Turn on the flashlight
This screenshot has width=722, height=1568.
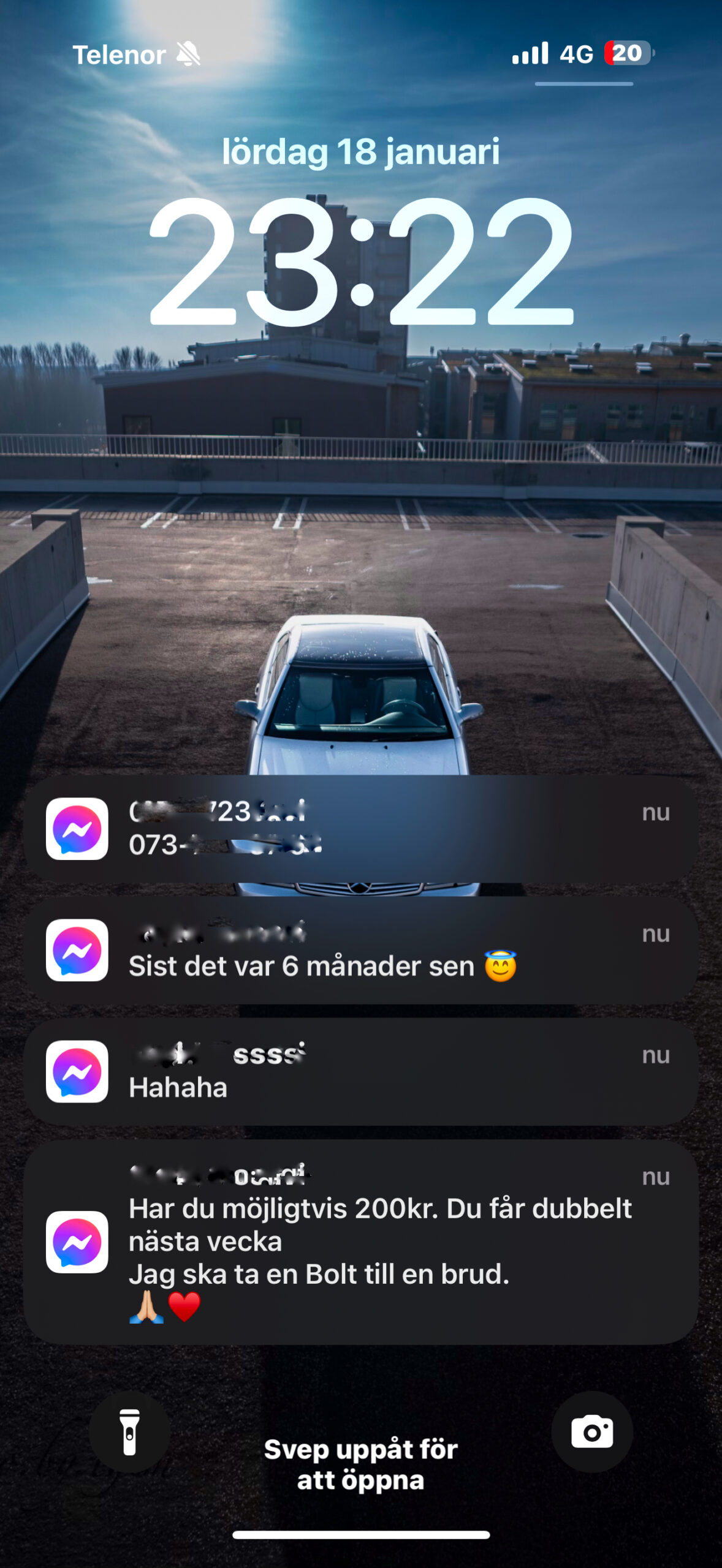129,1431
